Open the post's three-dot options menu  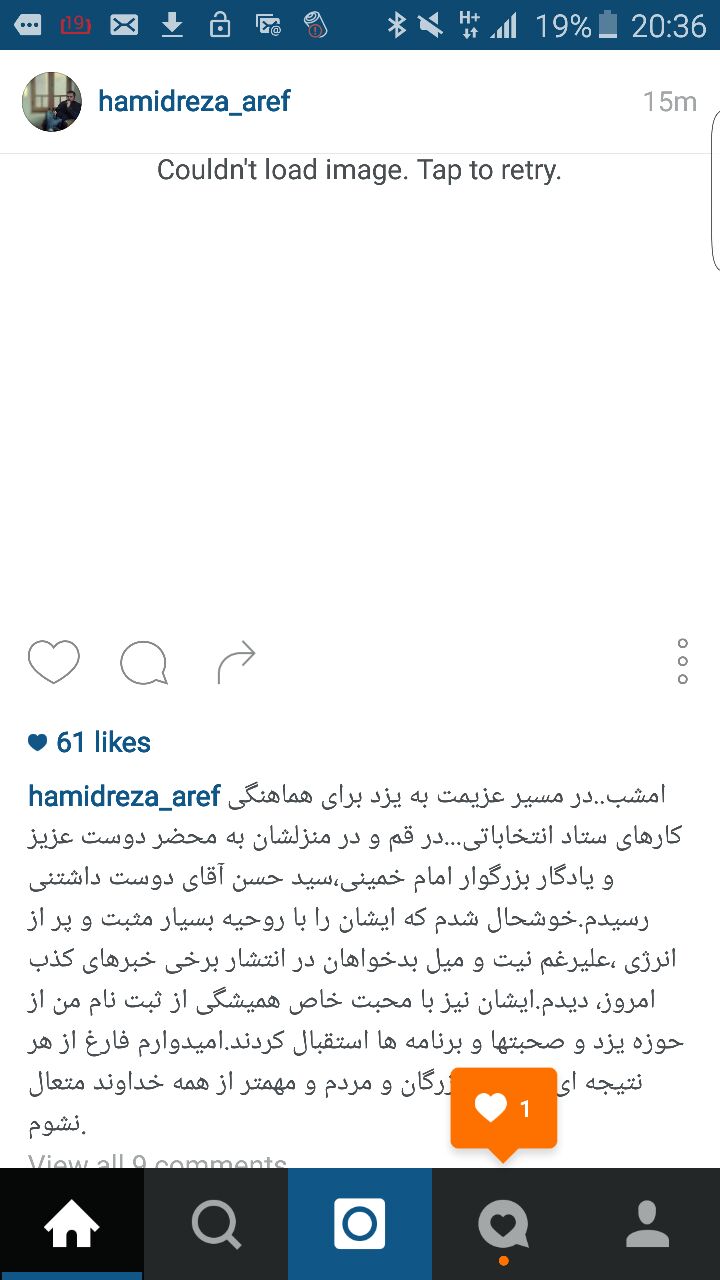pyautogui.click(x=682, y=661)
